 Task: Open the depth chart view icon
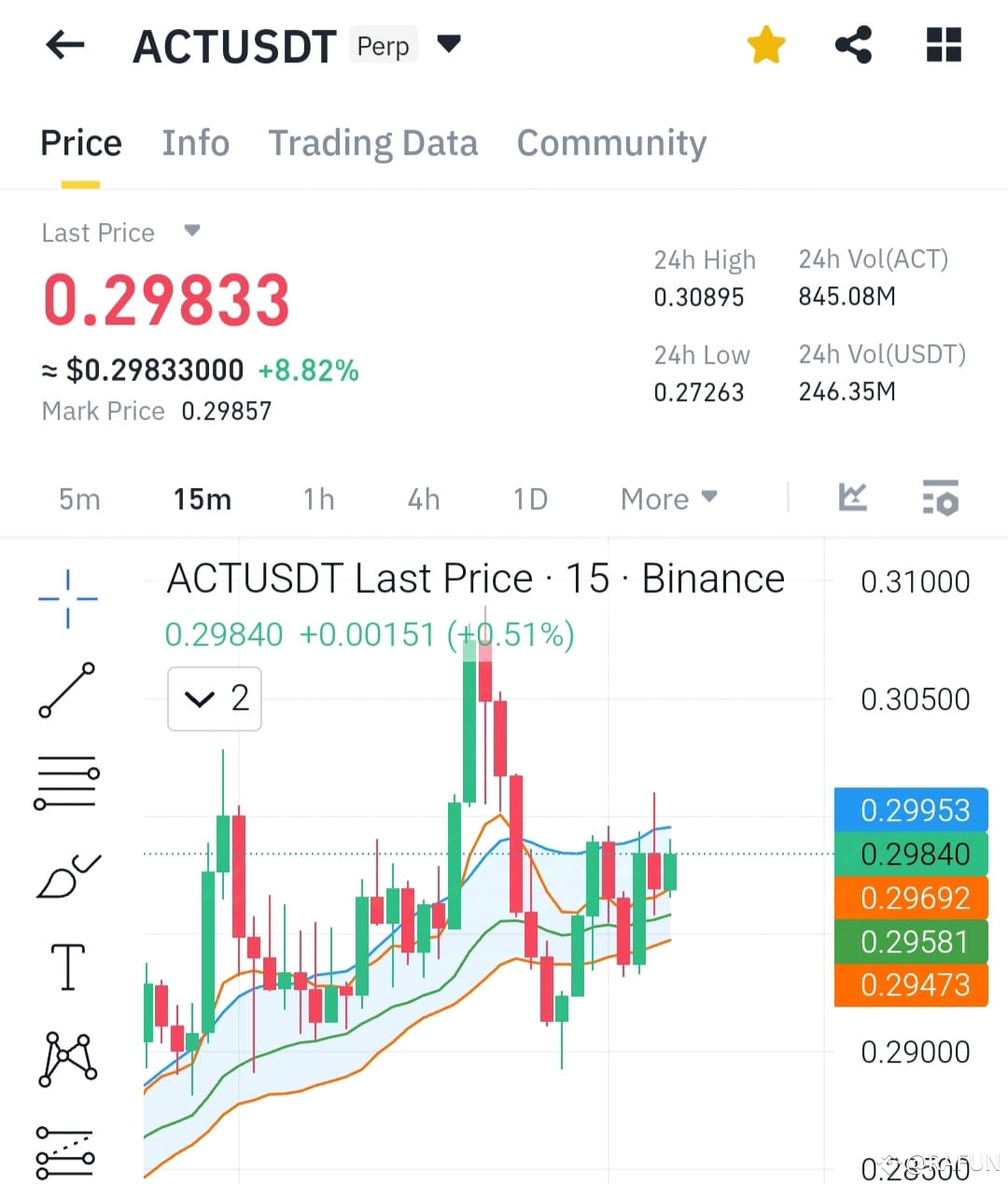coord(852,498)
